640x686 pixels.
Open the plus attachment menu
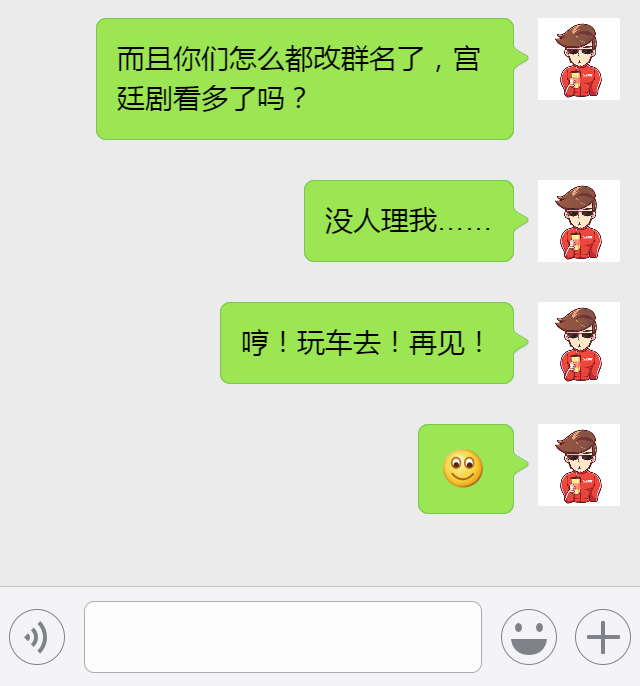(x=603, y=637)
